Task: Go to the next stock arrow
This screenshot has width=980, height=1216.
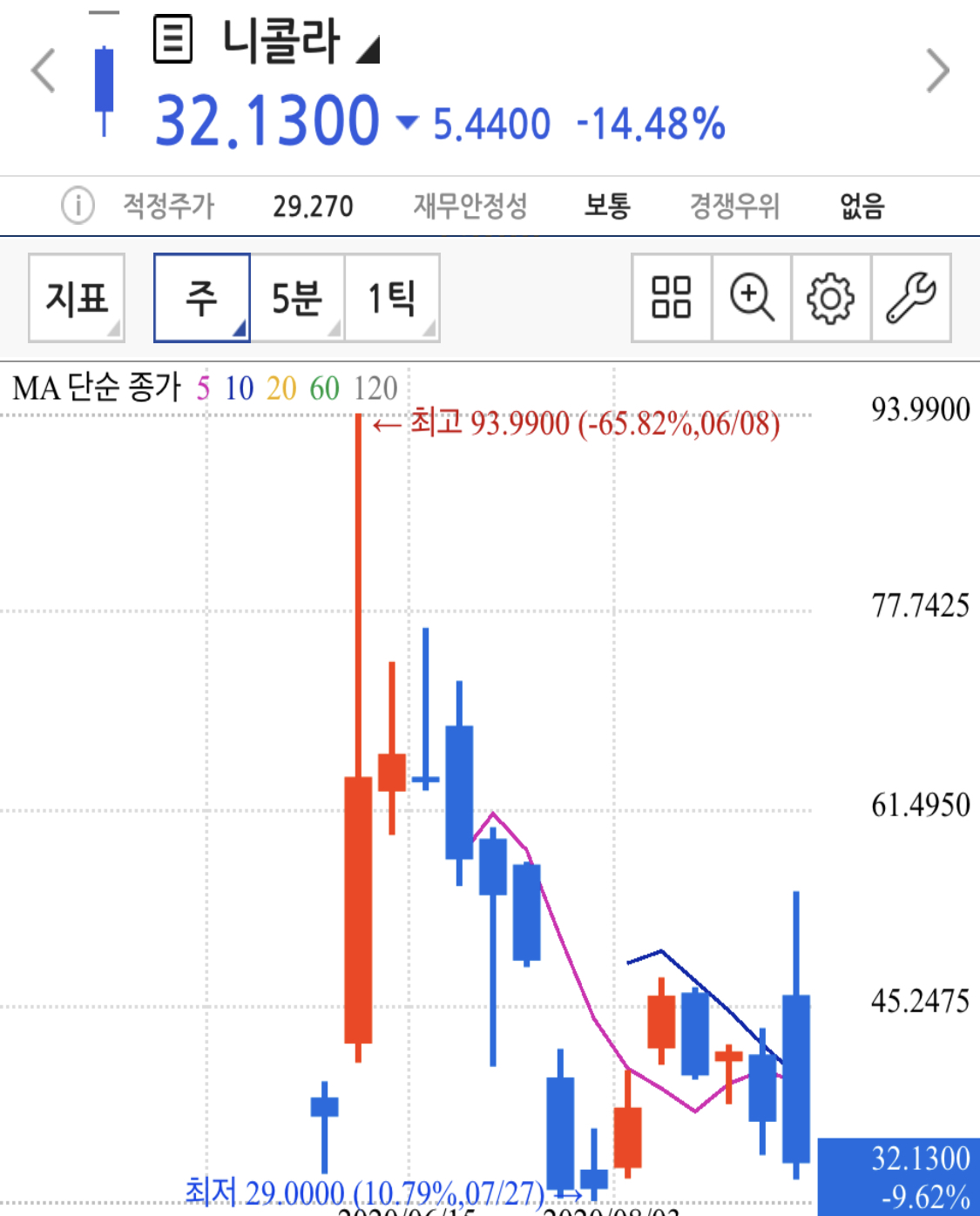Action: pos(937,71)
